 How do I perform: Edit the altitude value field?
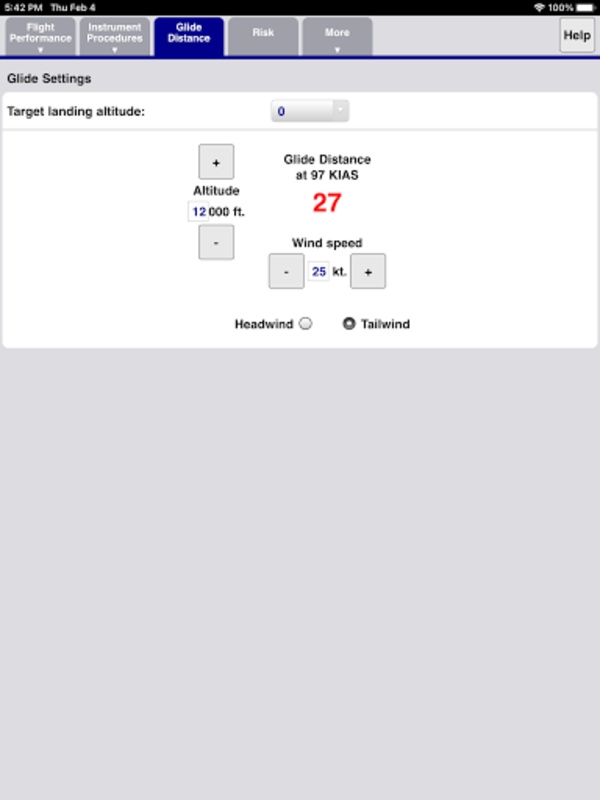(x=198, y=212)
